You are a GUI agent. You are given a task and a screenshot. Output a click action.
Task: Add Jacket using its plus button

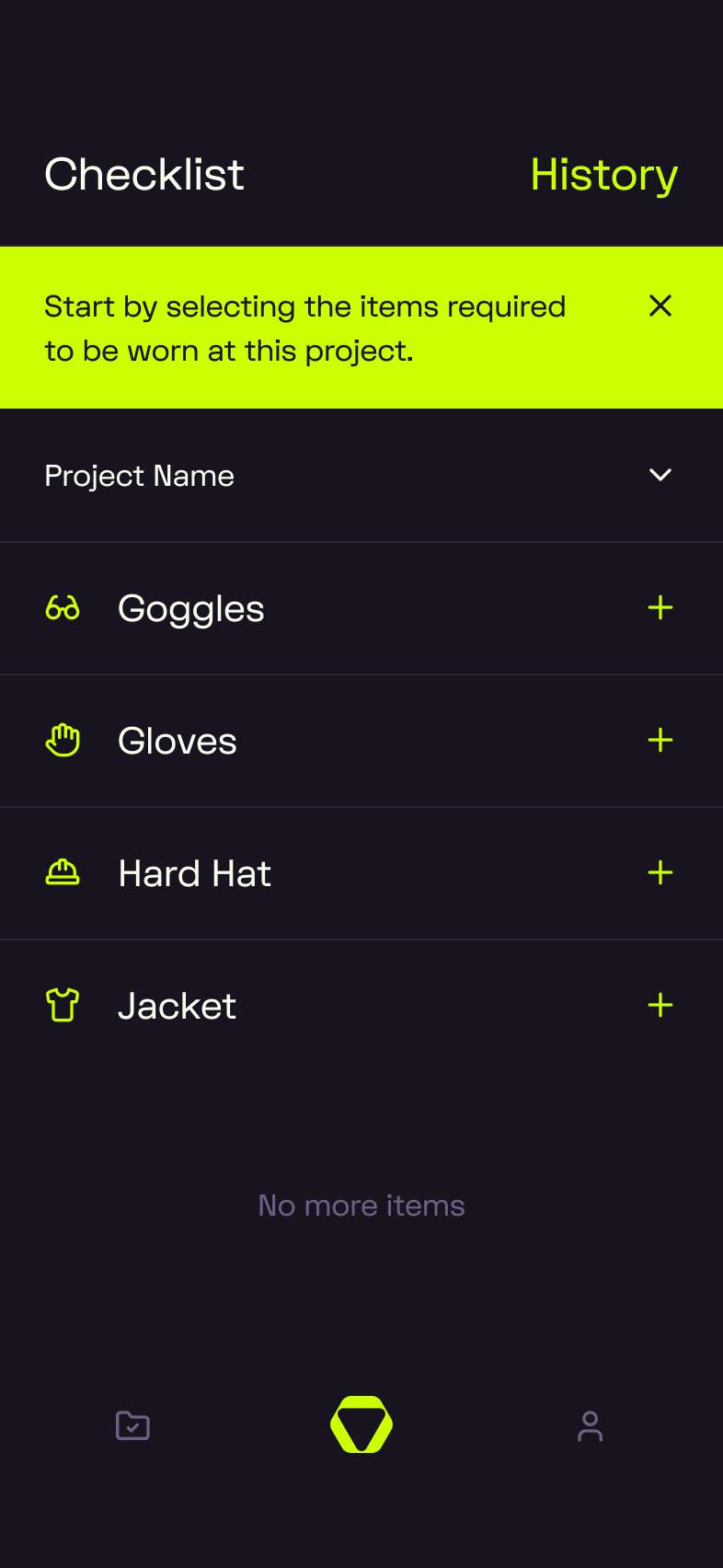[x=660, y=1005]
